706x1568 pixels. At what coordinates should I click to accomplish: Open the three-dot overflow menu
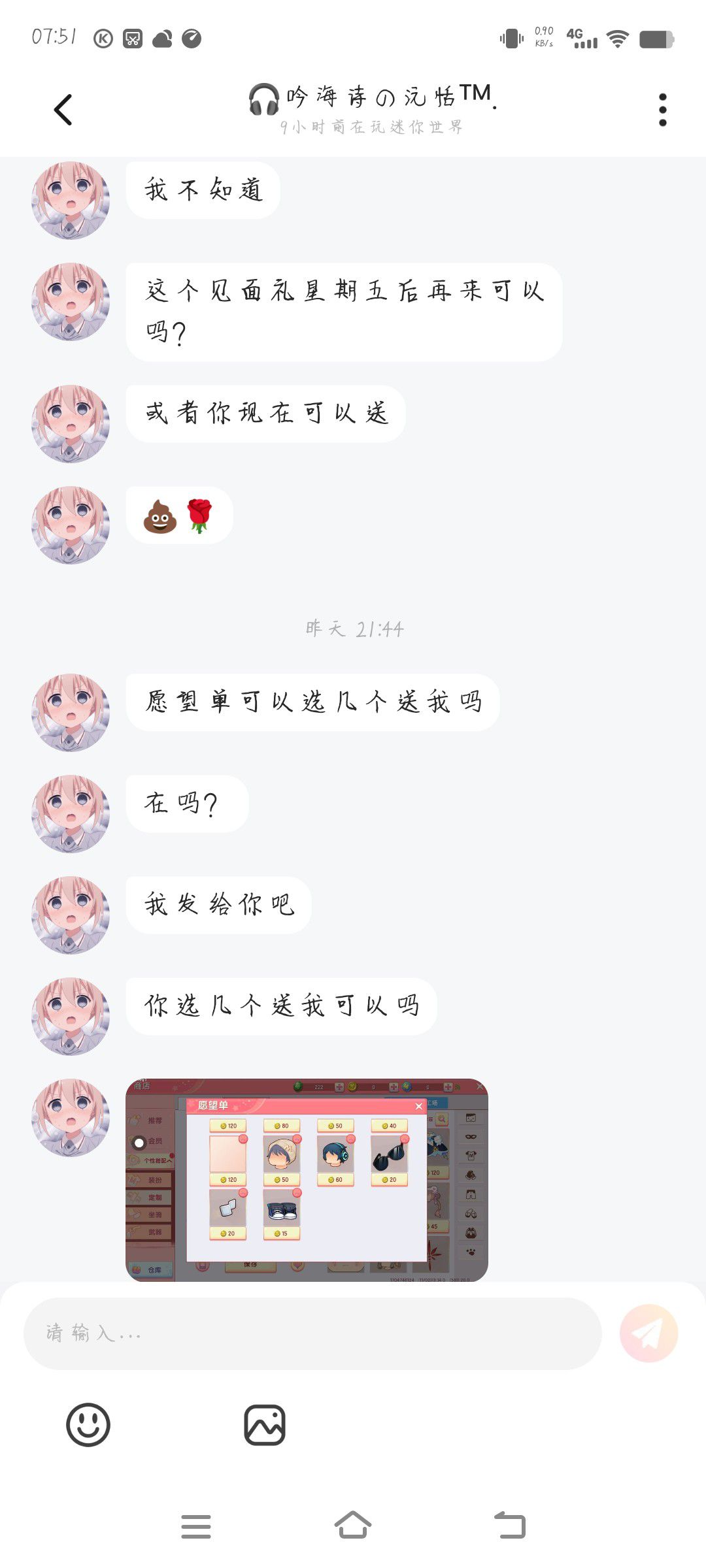coord(662,110)
